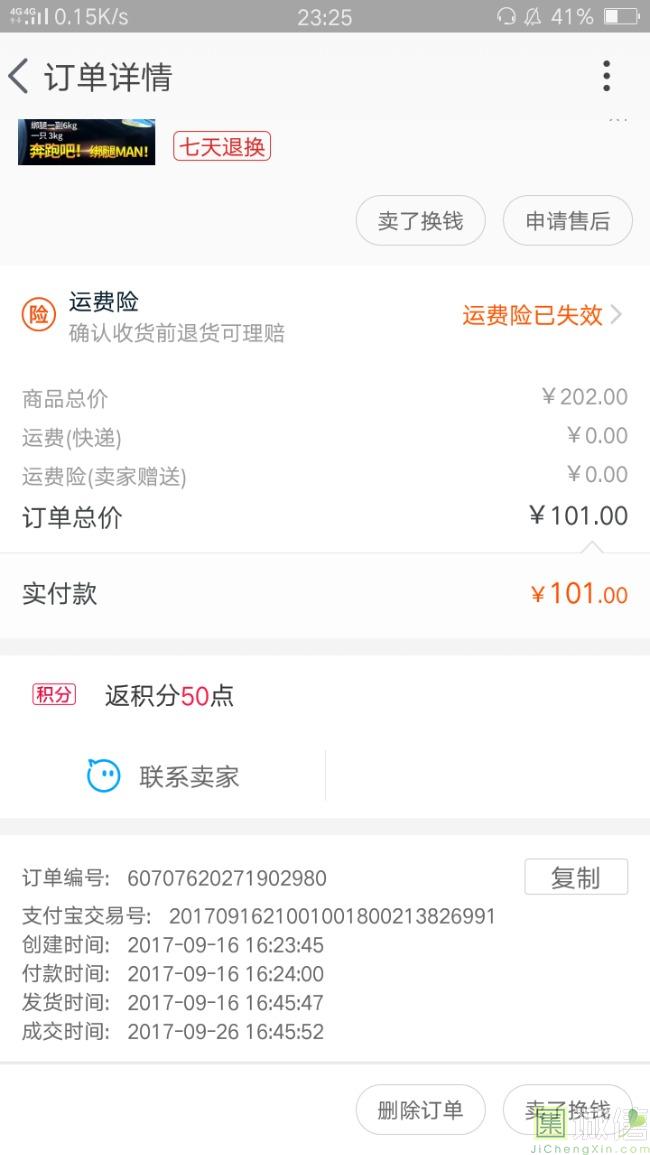Delete this order via 删除订单

[x=420, y=1109]
